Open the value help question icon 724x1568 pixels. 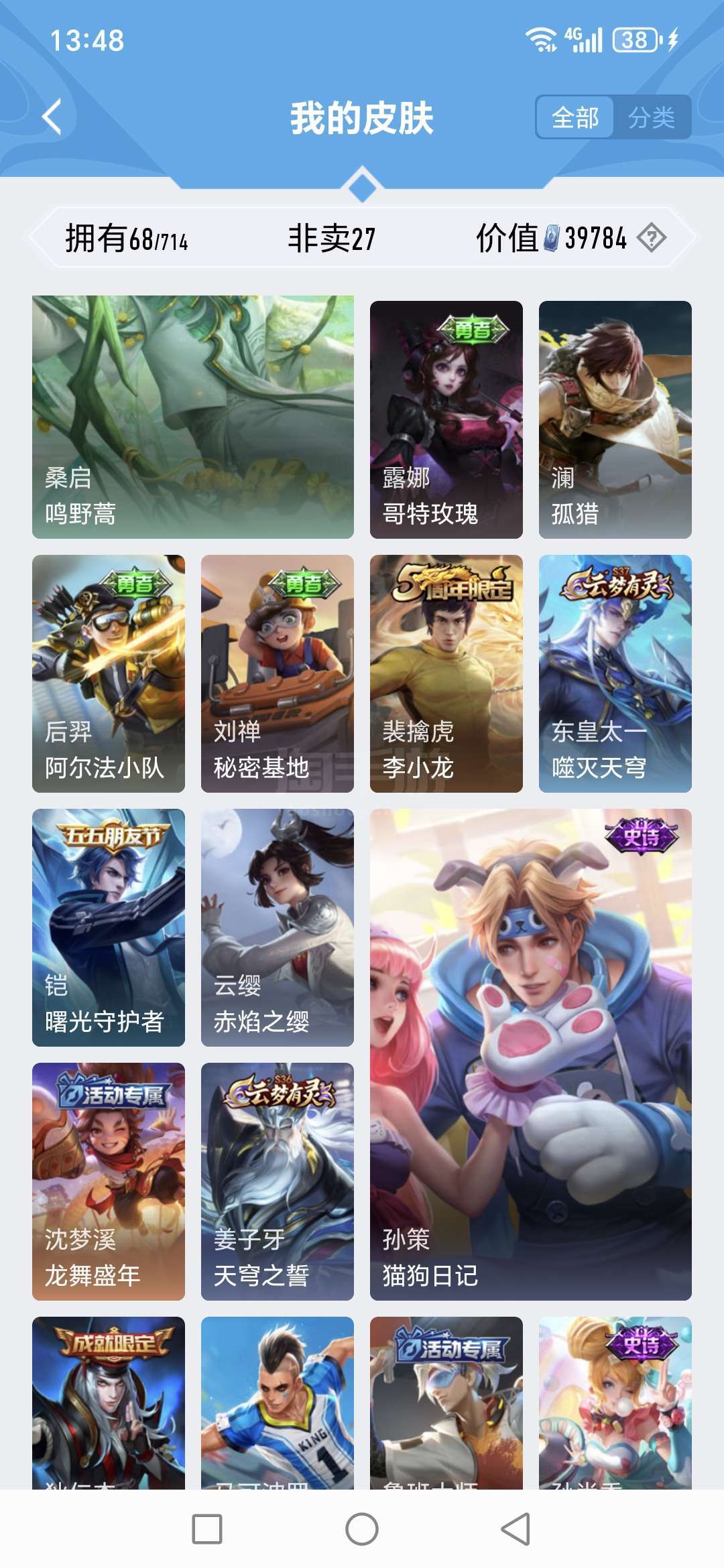tap(651, 238)
